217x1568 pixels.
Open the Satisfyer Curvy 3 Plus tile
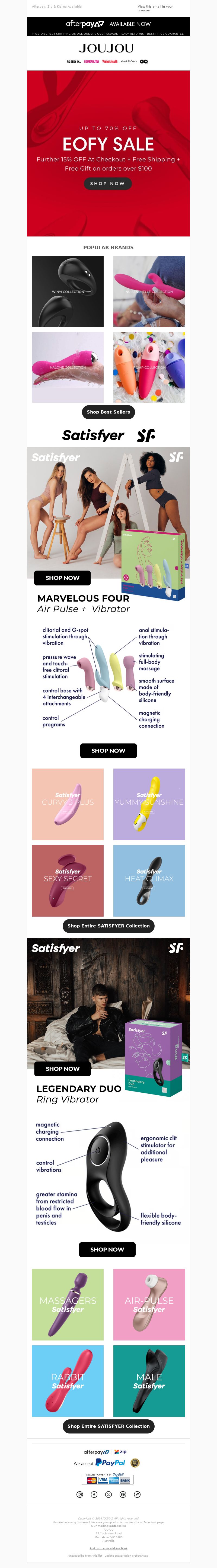coord(68,804)
